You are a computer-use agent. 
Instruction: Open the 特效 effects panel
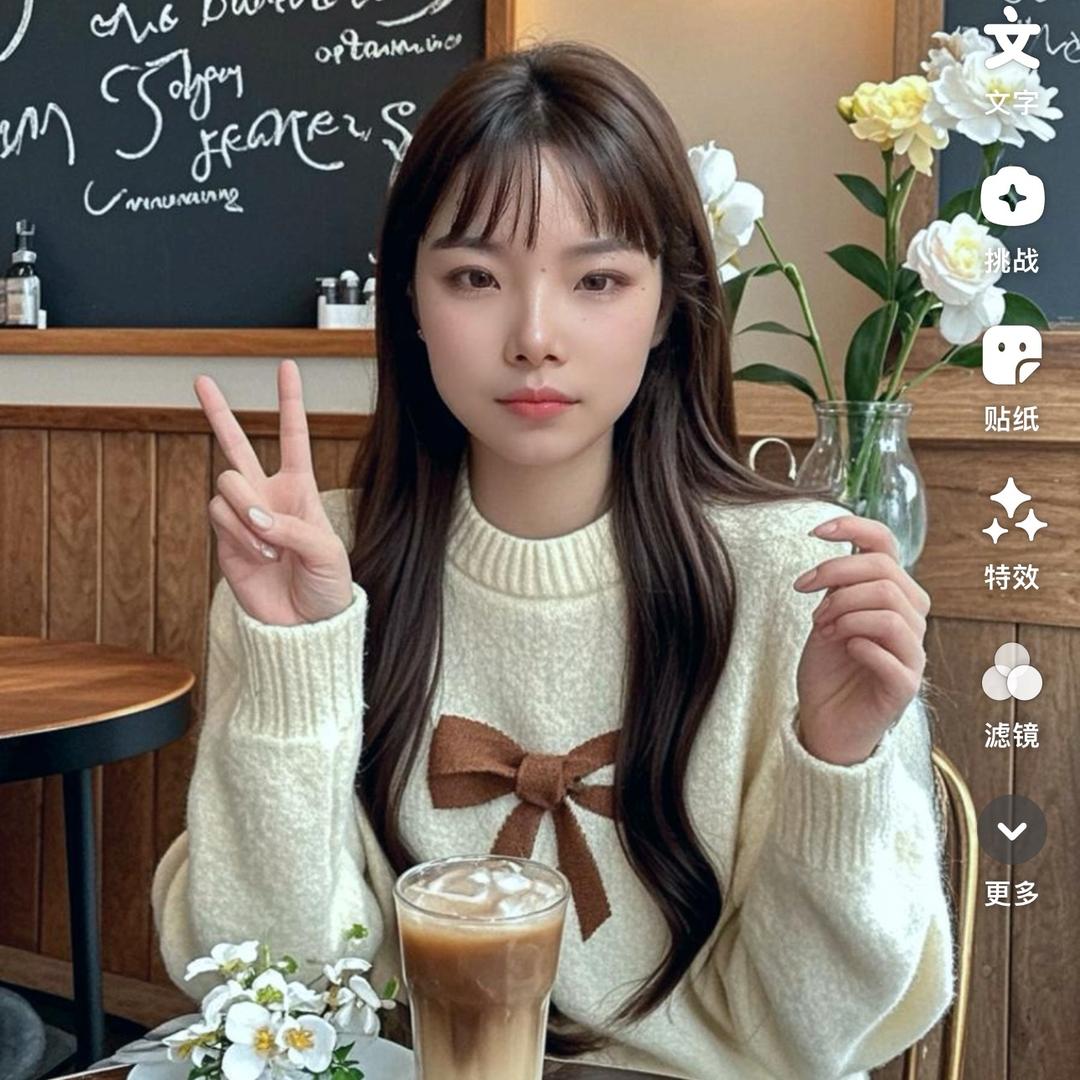(x=1012, y=512)
